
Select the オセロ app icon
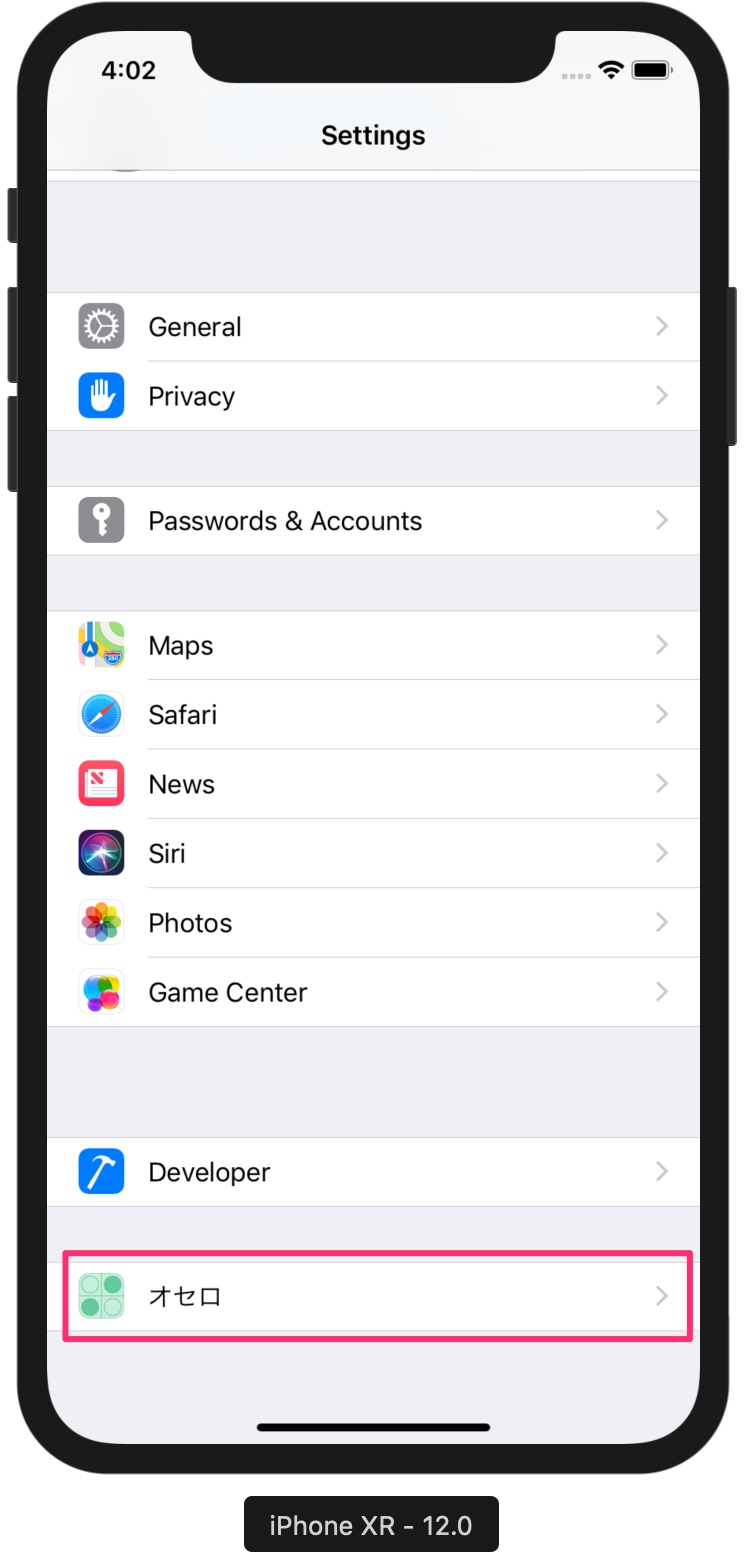click(x=100, y=1296)
